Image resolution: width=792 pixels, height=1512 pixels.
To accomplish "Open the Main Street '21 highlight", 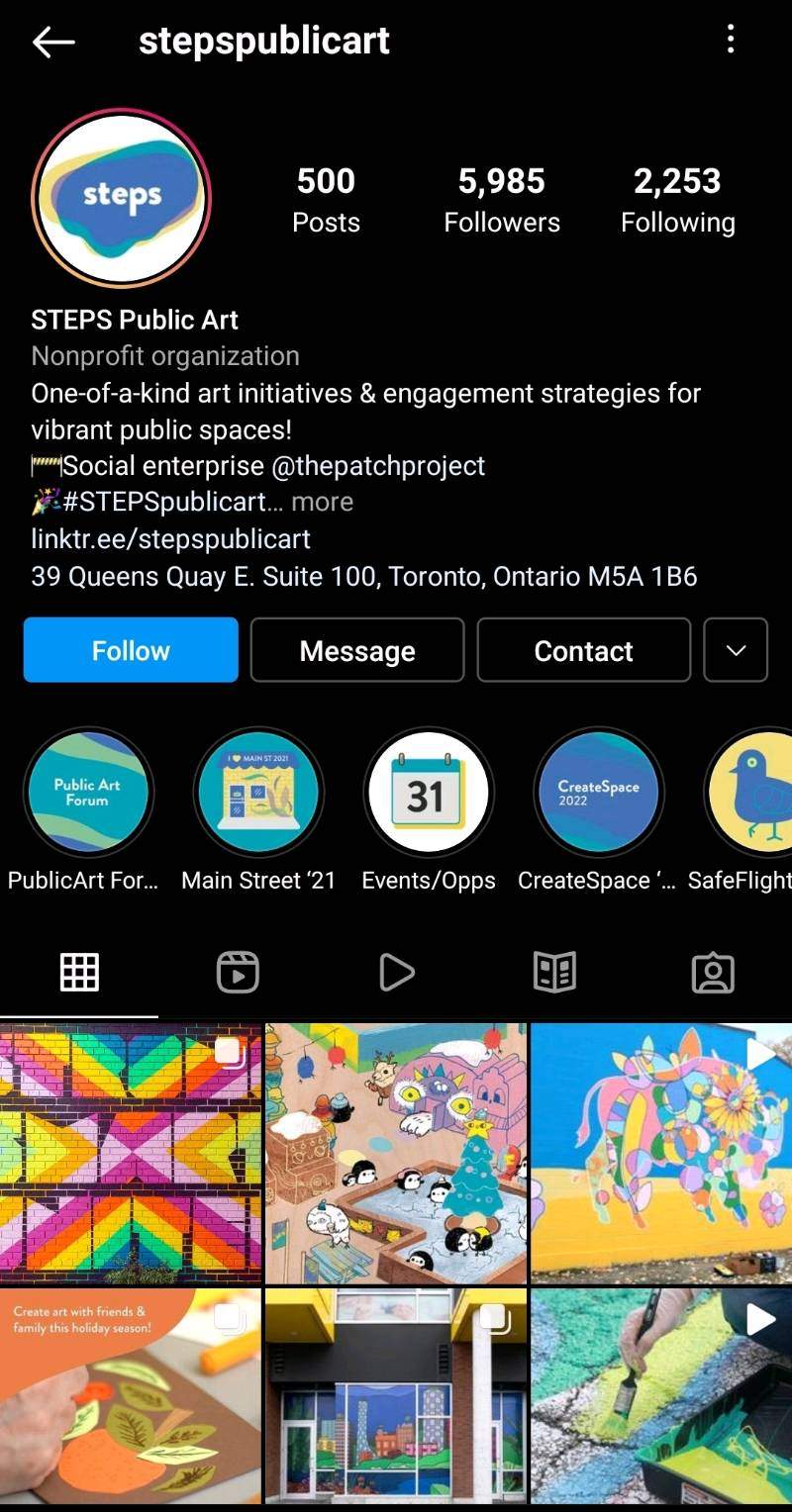I will [258, 792].
